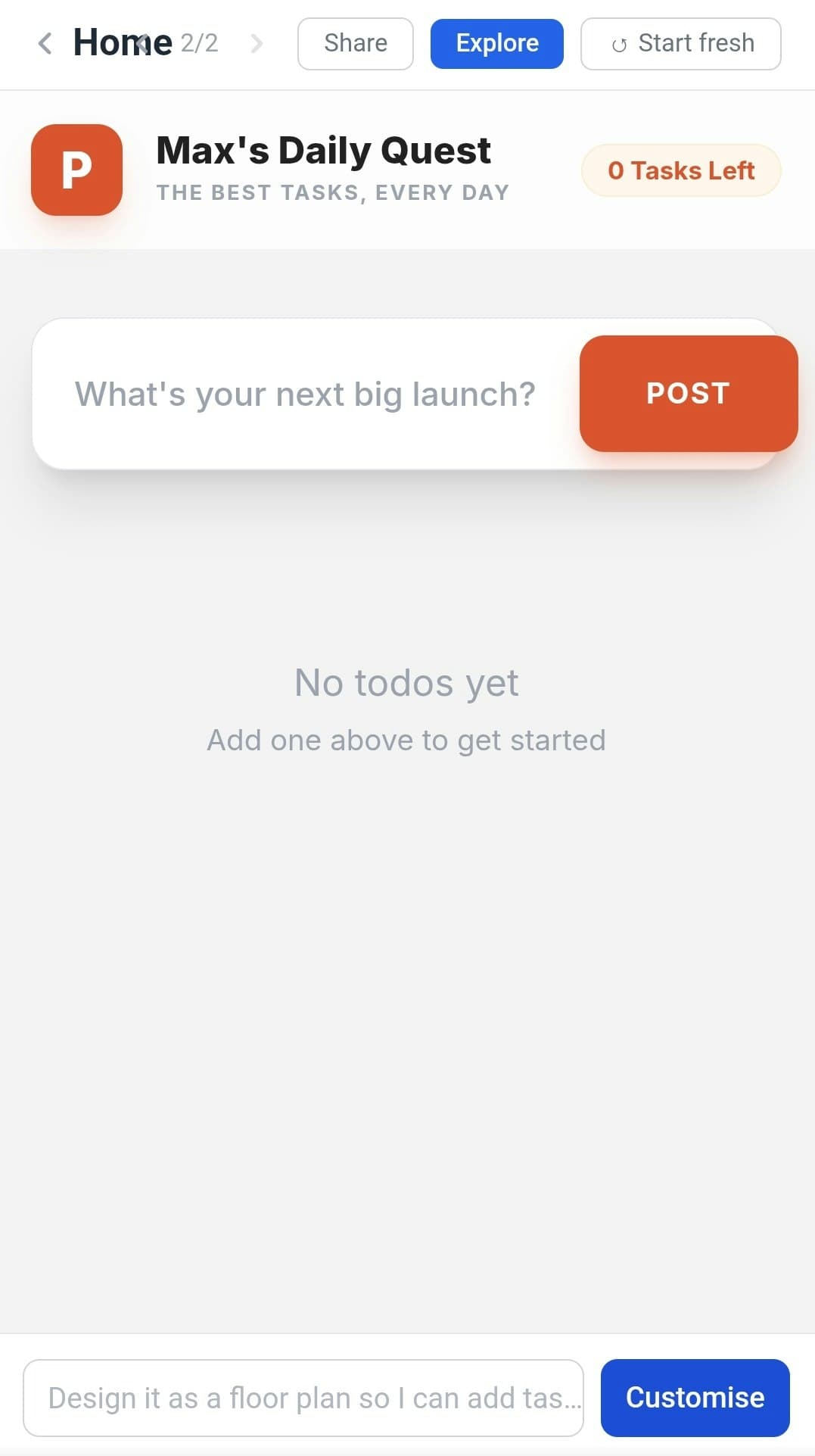Select the page counter showing 2/2
The width and height of the screenshot is (815, 1456).
point(198,43)
